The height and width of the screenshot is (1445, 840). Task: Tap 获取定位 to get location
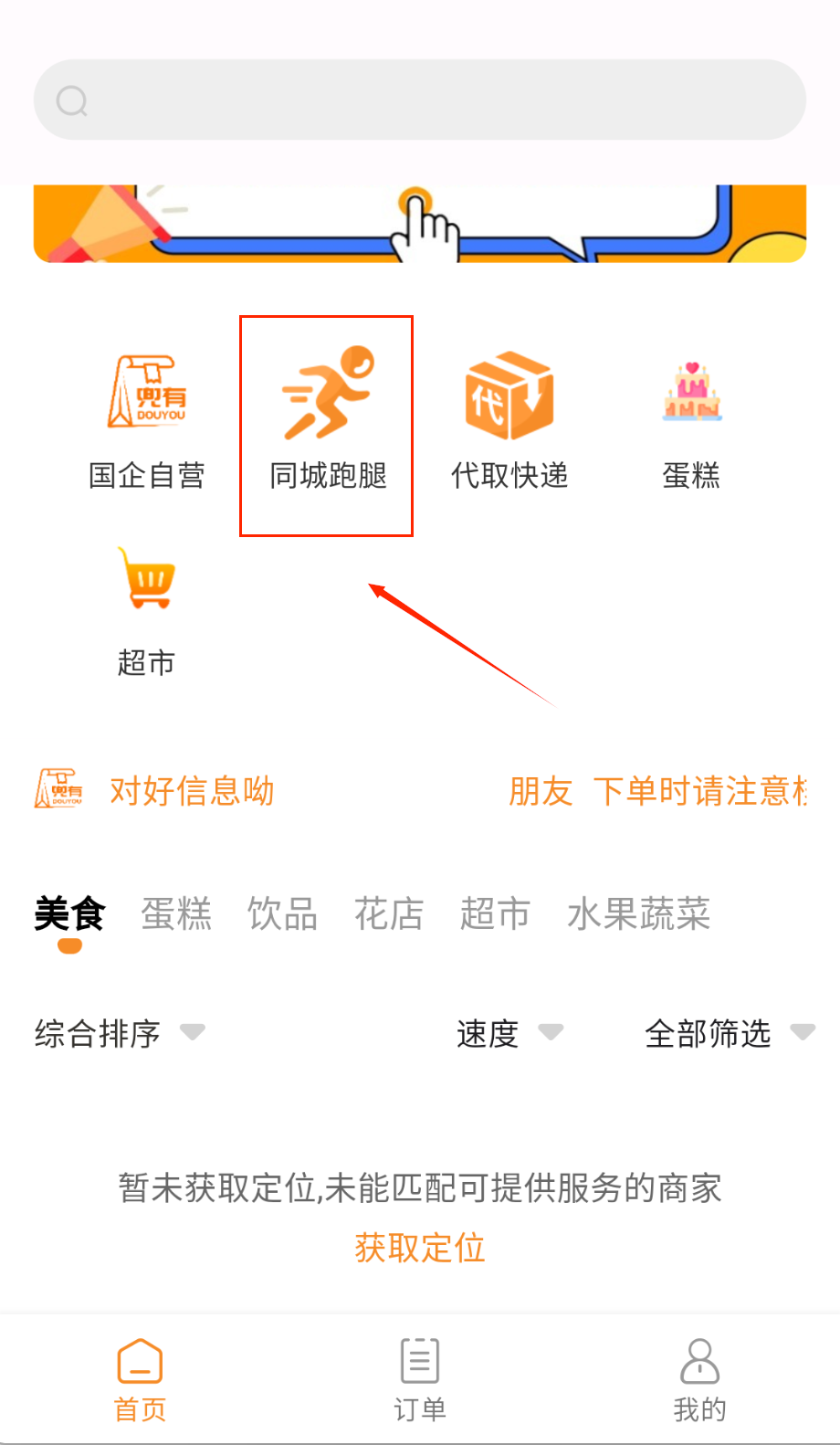coord(420,1248)
